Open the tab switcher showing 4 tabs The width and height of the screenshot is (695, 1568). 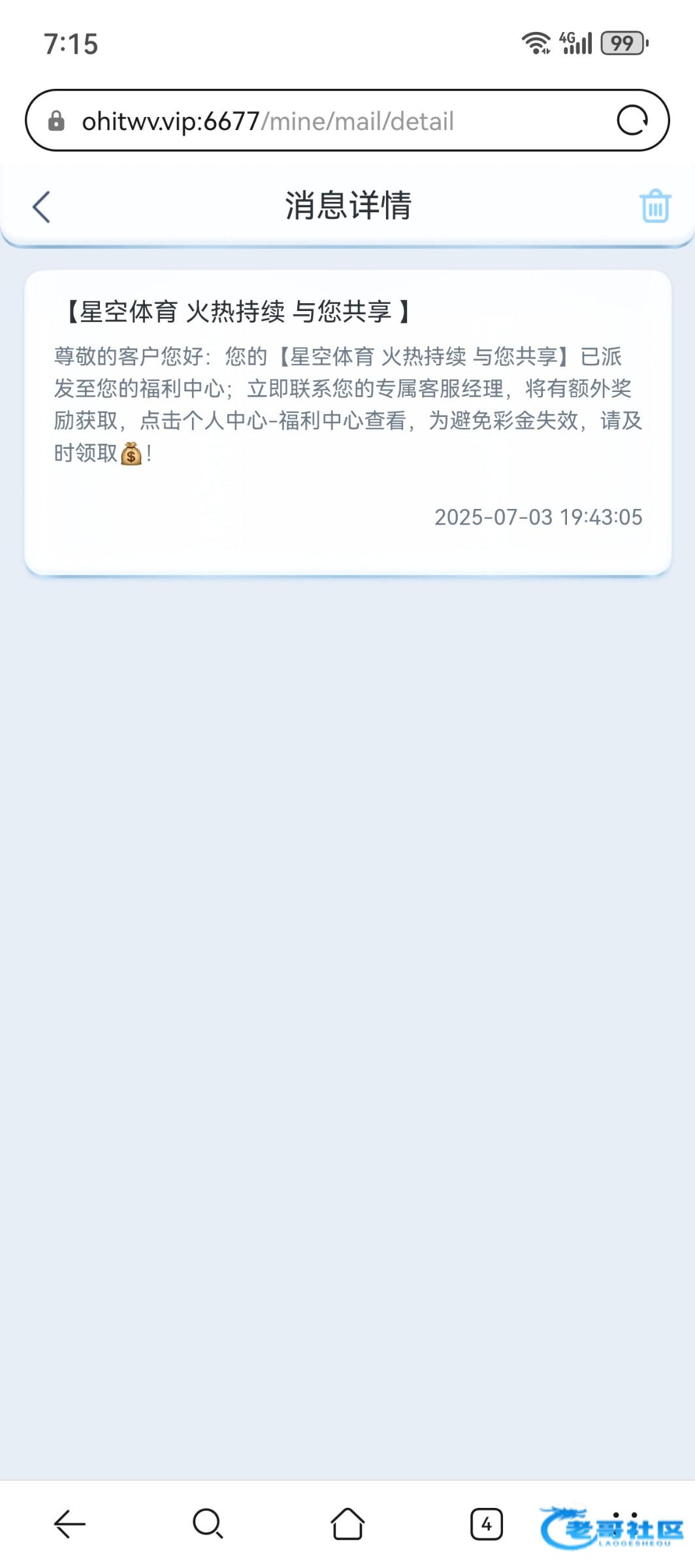coord(487,1524)
